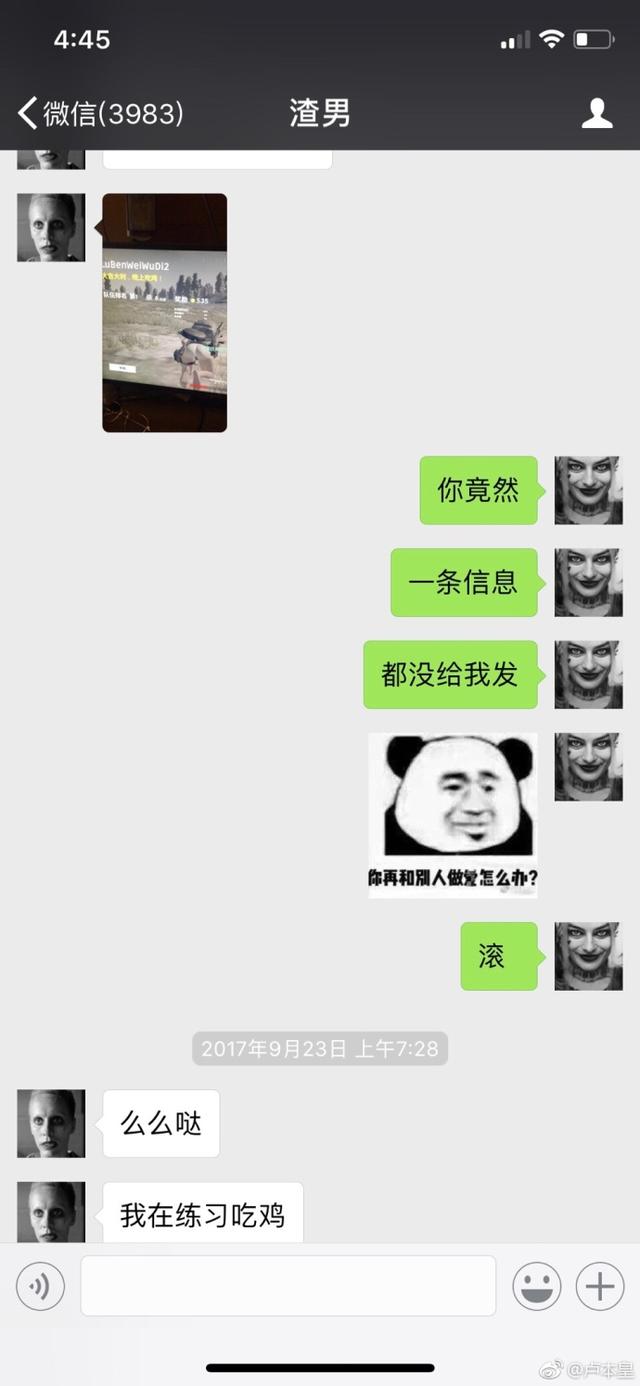Viewport: 640px width, 1386px height.
Task: Open the panda meme sticker image
Action: (x=453, y=815)
